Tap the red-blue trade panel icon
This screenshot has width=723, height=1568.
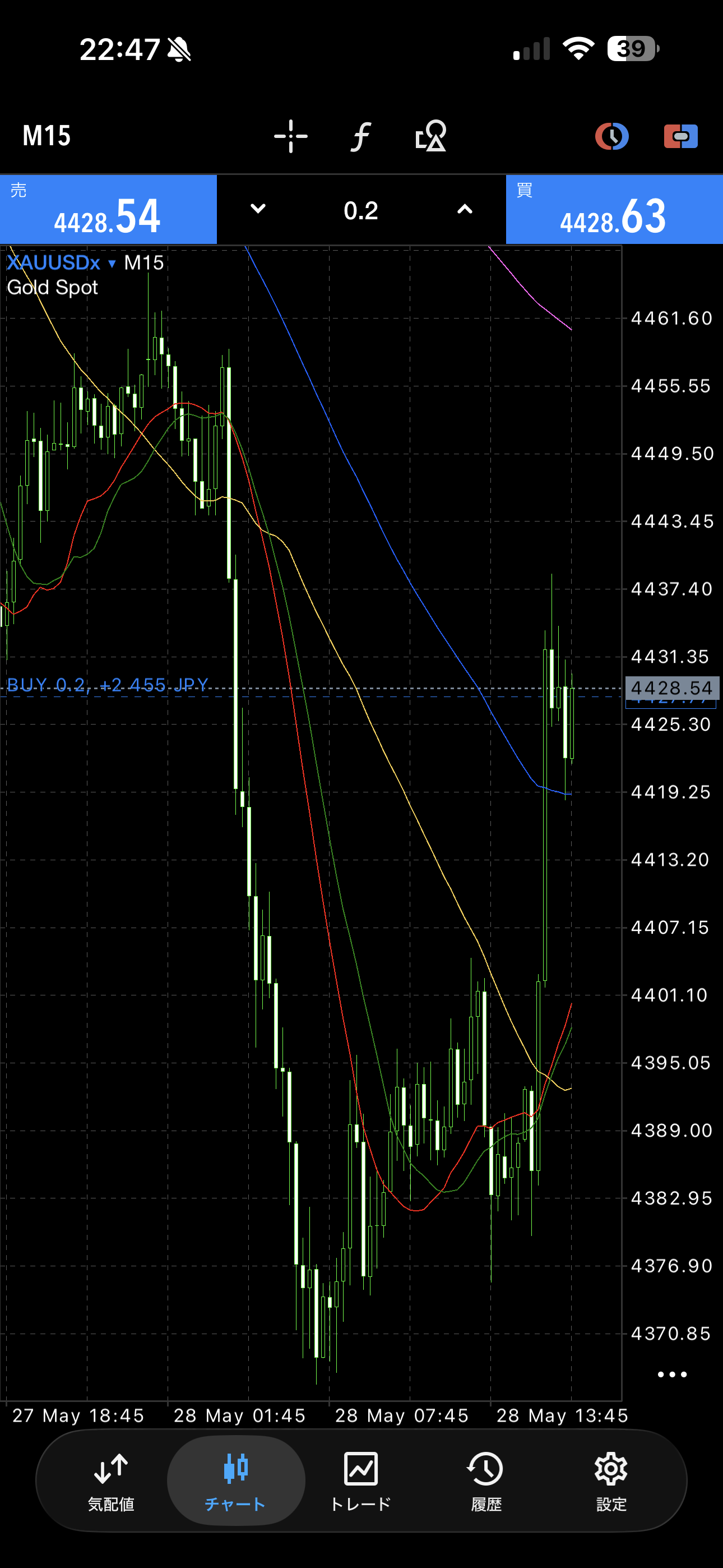(680, 136)
